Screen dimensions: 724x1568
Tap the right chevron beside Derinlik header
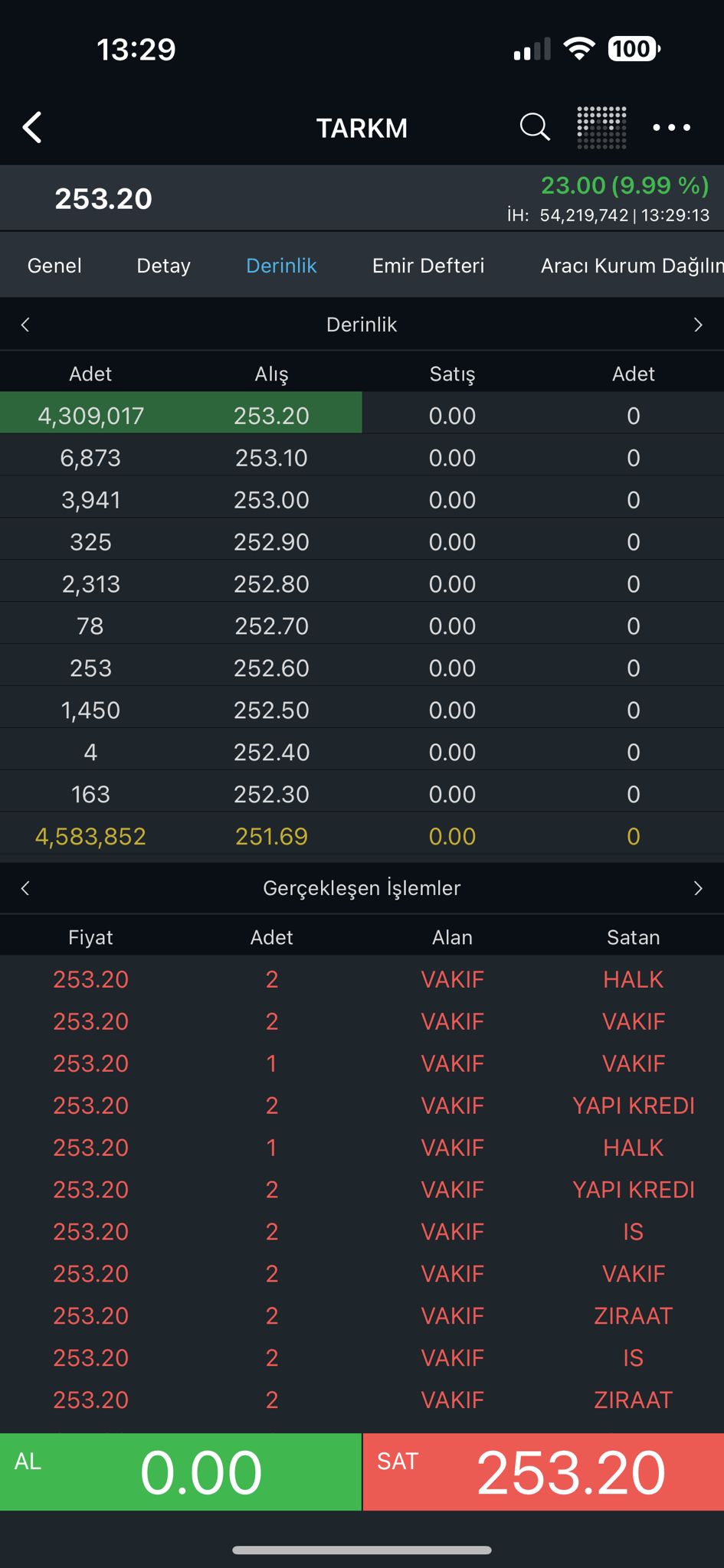[698, 325]
